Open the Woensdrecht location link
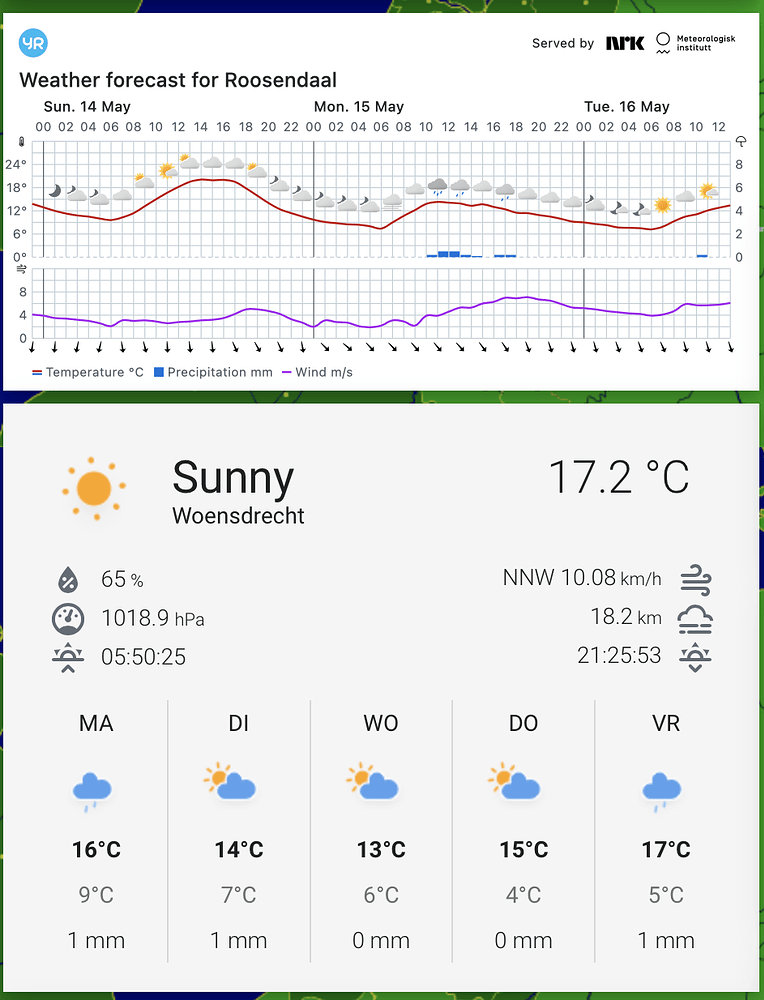Image resolution: width=764 pixels, height=1000 pixels. click(x=238, y=516)
